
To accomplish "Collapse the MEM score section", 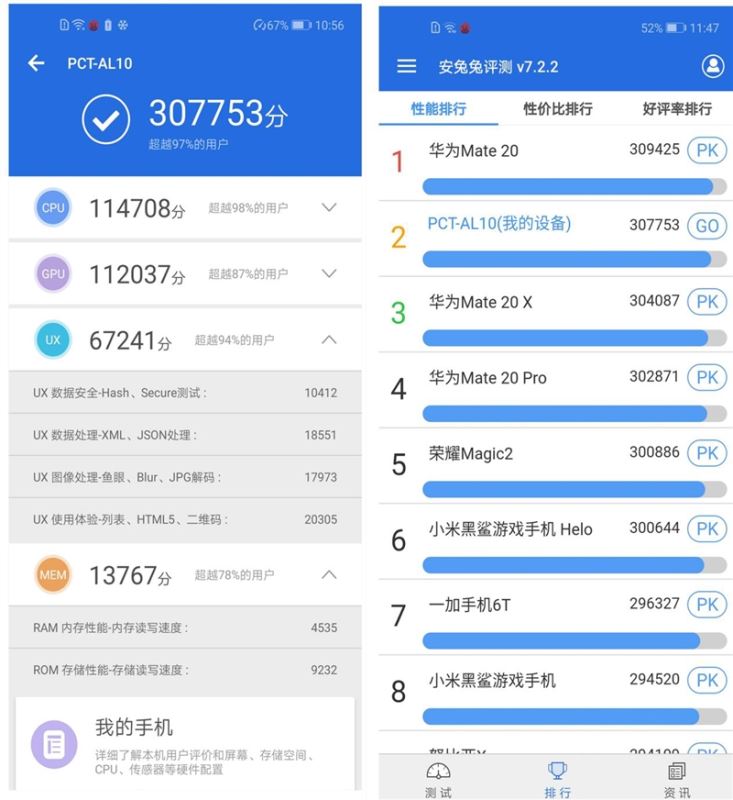I will (x=329, y=575).
